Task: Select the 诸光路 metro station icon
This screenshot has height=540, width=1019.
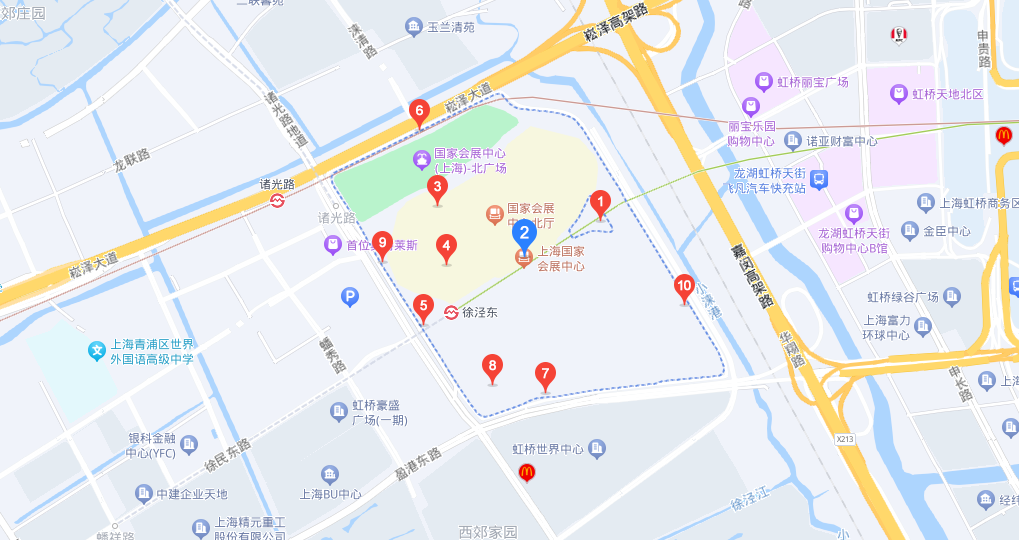Action: click(x=277, y=200)
